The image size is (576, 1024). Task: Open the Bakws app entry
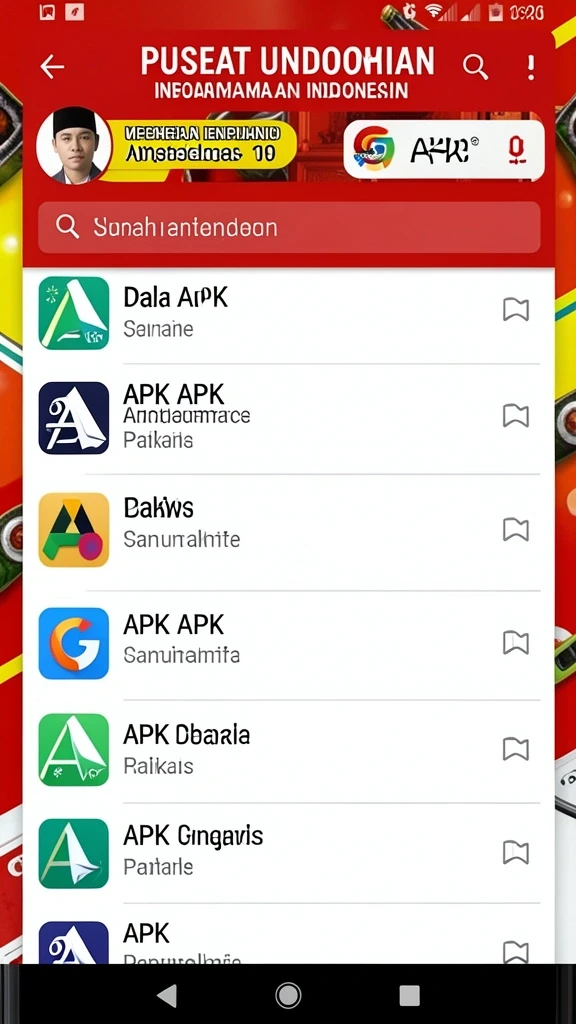tap(288, 528)
